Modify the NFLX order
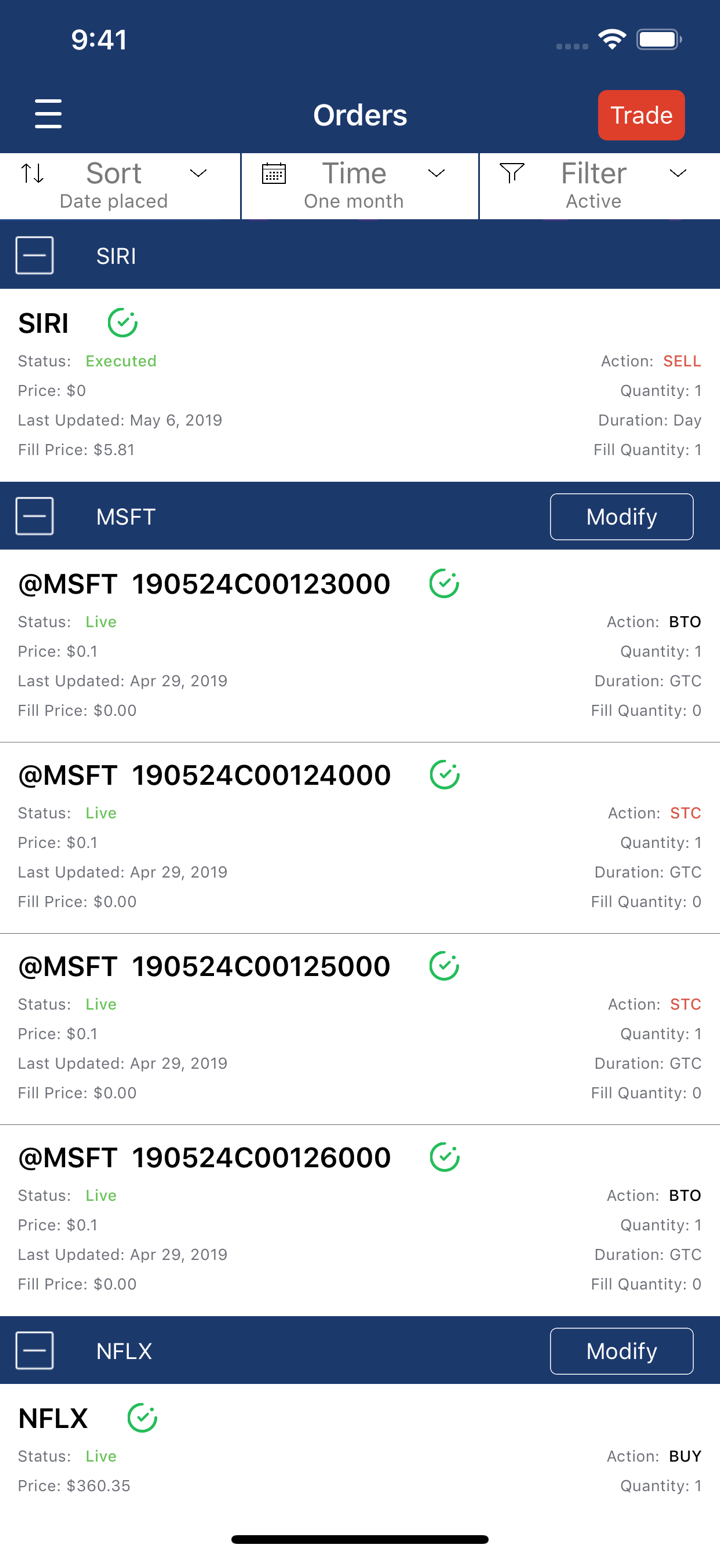 coord(621,1351)
